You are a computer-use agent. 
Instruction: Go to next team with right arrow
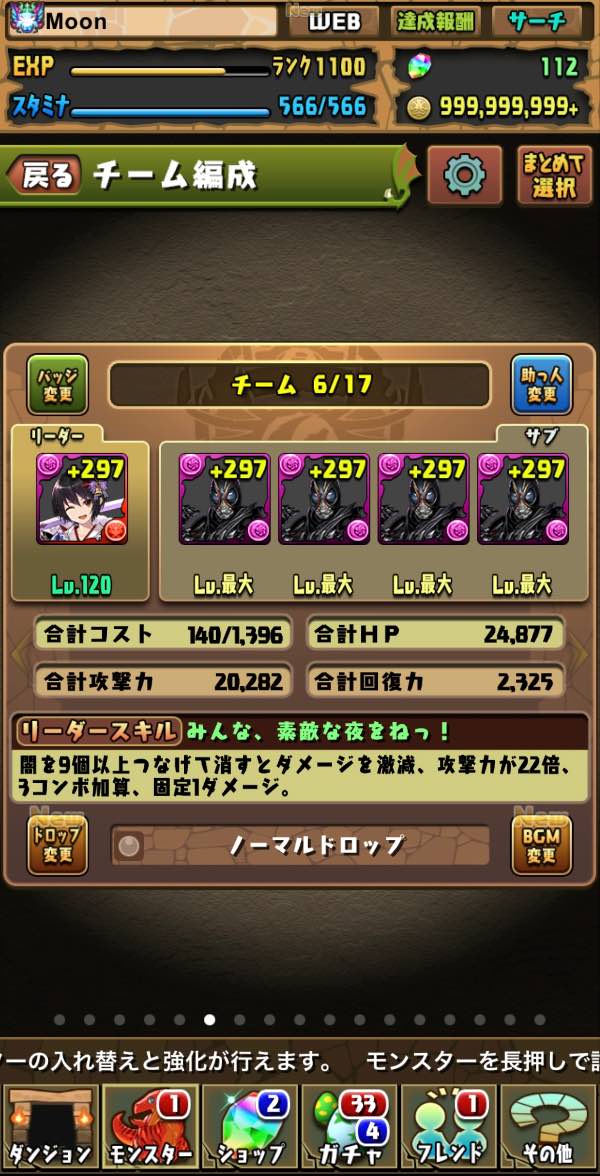[x=583, y=655]
